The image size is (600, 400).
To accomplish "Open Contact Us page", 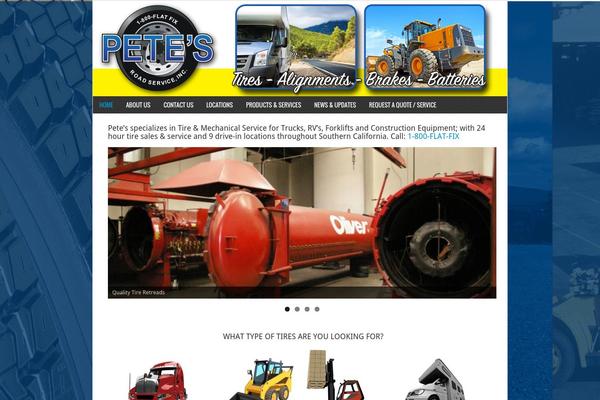I will tap(178, 105).
